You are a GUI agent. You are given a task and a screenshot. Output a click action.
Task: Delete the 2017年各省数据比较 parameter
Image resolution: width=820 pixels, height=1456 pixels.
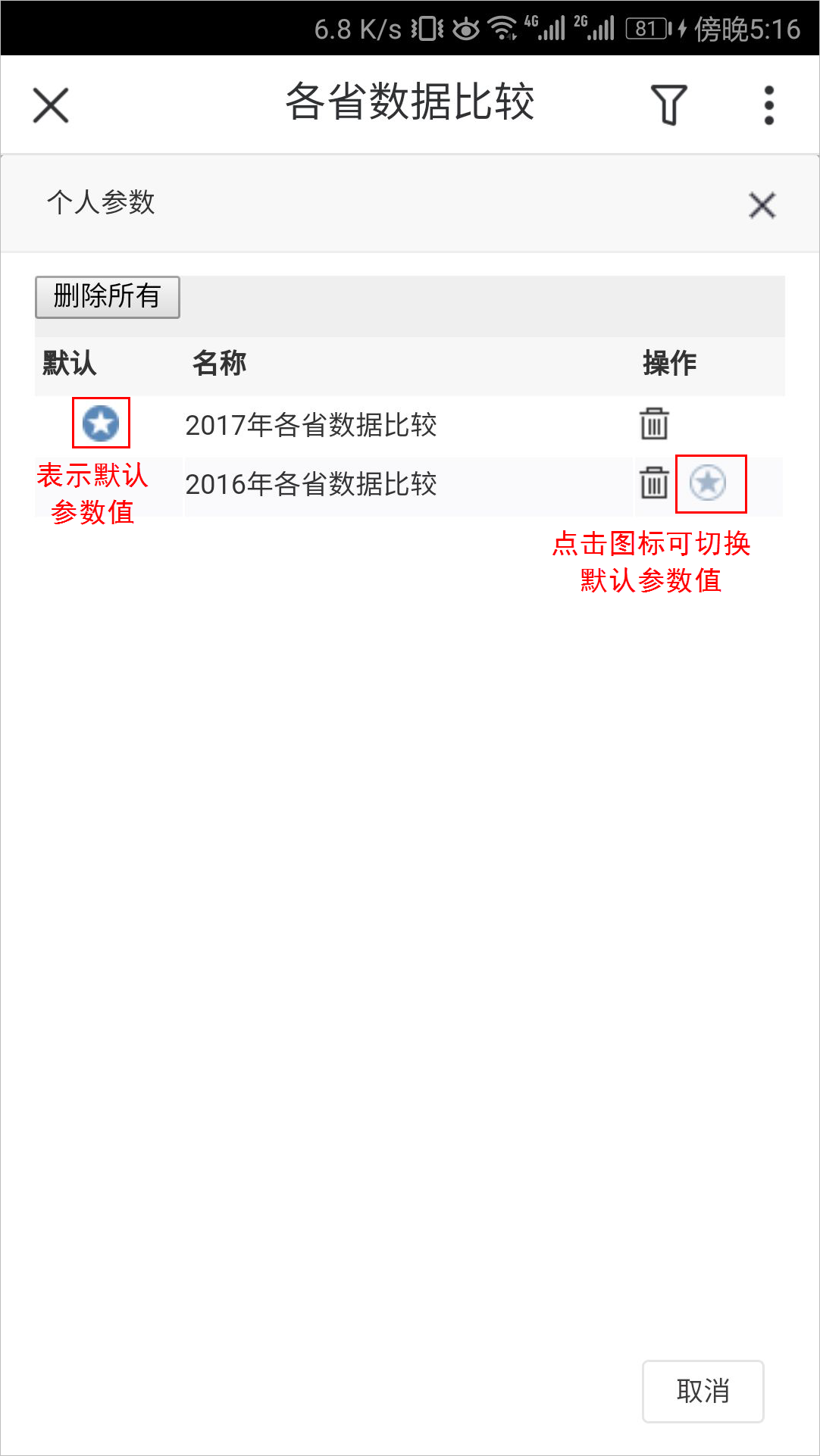tap(654, 423)
